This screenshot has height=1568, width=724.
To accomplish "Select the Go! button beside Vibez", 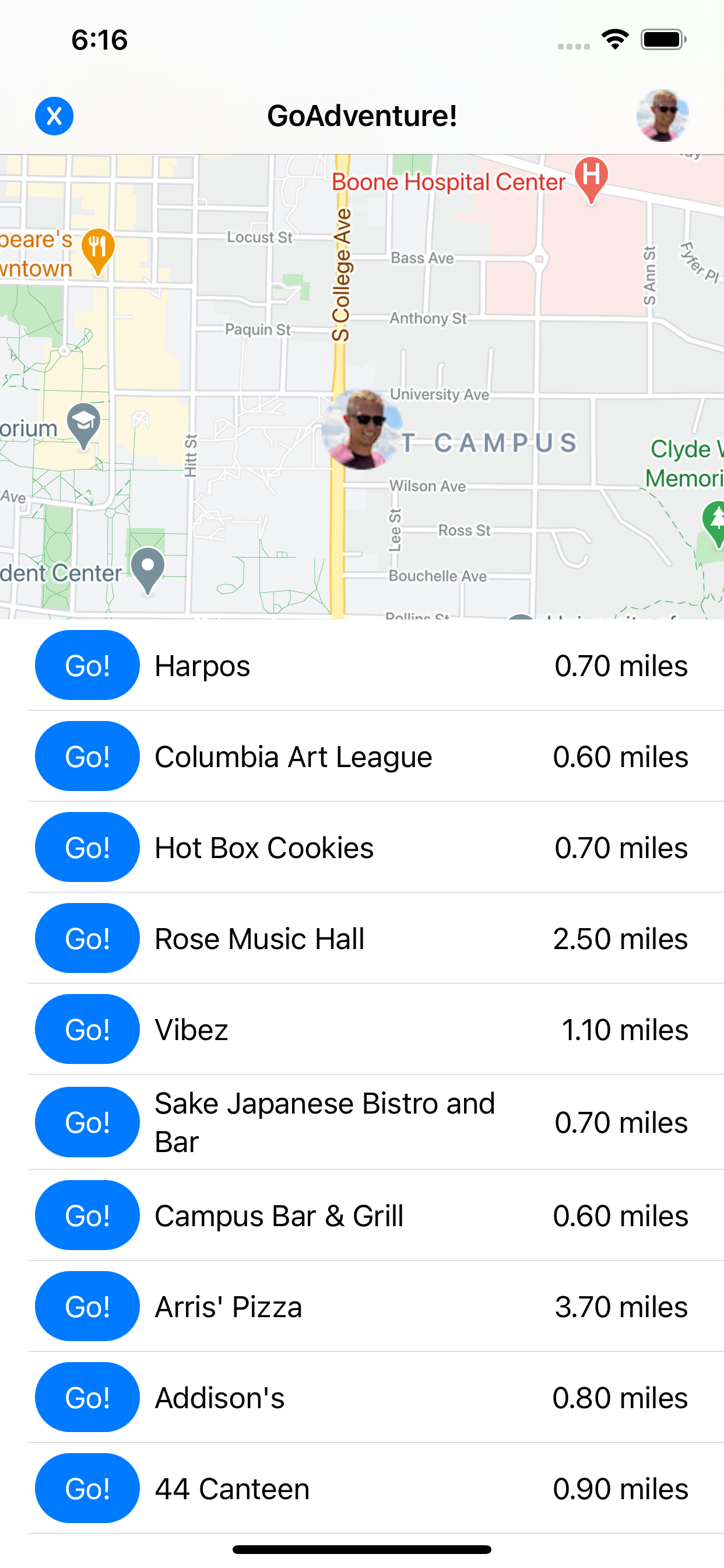I will (x=87, y=1030).
